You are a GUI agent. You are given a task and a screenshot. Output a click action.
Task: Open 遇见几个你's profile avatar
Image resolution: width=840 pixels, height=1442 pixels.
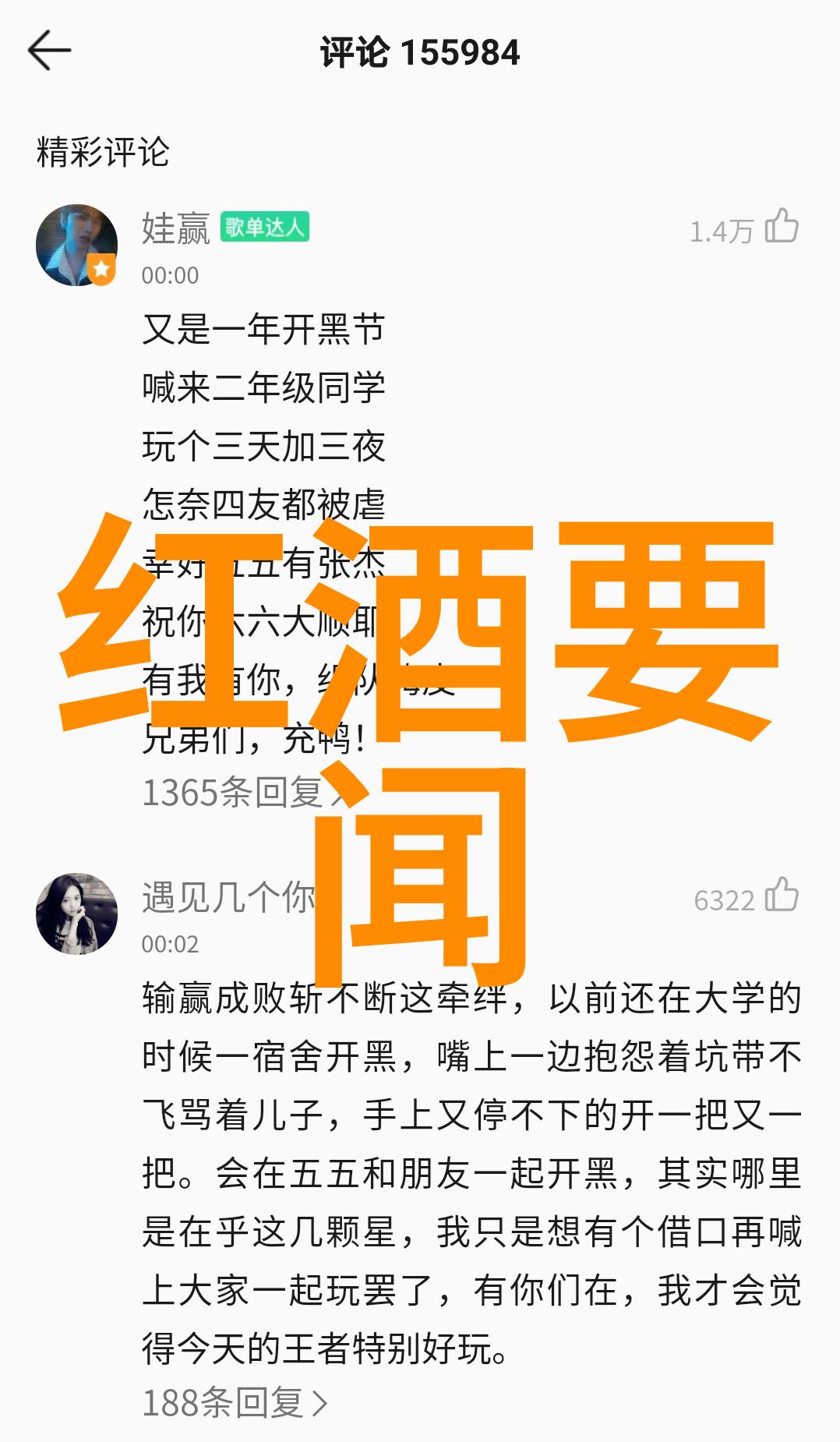(x=76, y=914)
